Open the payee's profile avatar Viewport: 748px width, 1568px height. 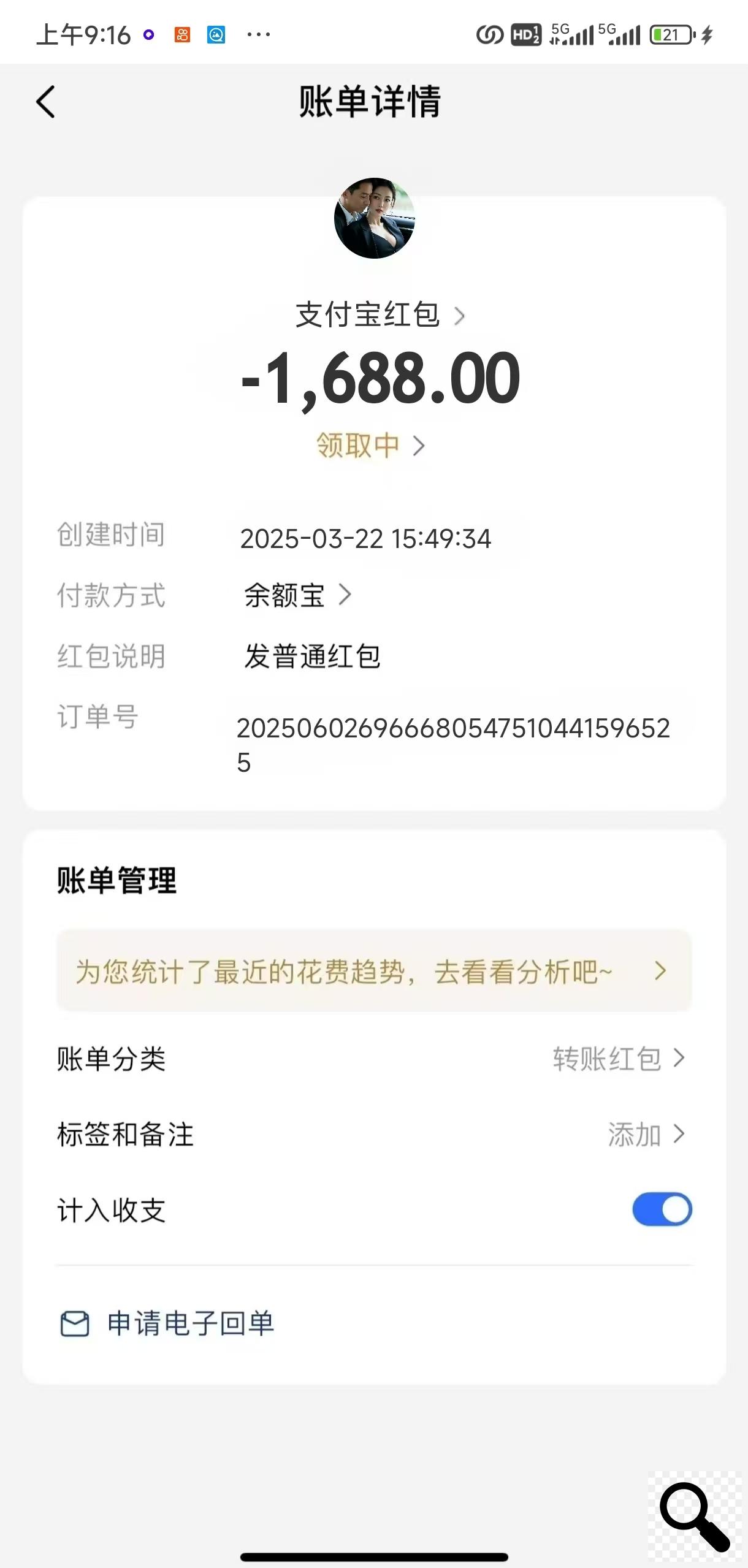coord(374,218)
